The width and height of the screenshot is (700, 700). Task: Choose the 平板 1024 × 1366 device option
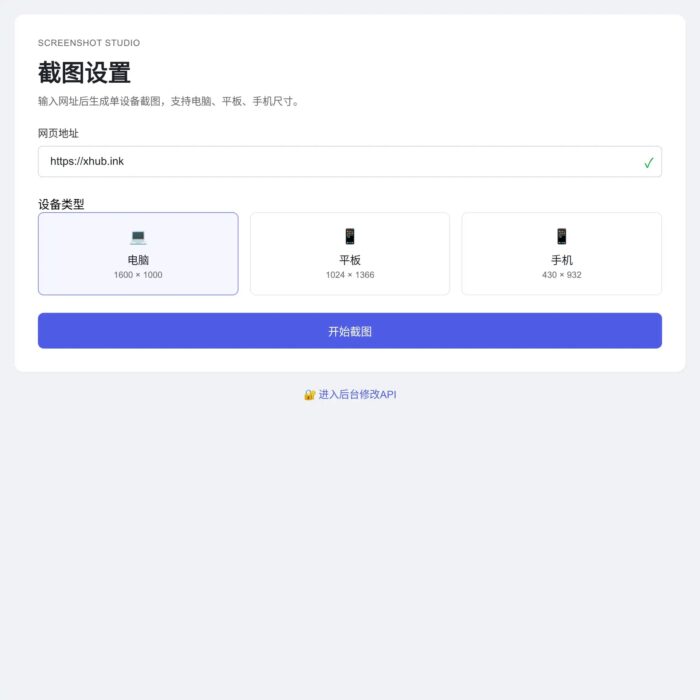coord(350,254)
